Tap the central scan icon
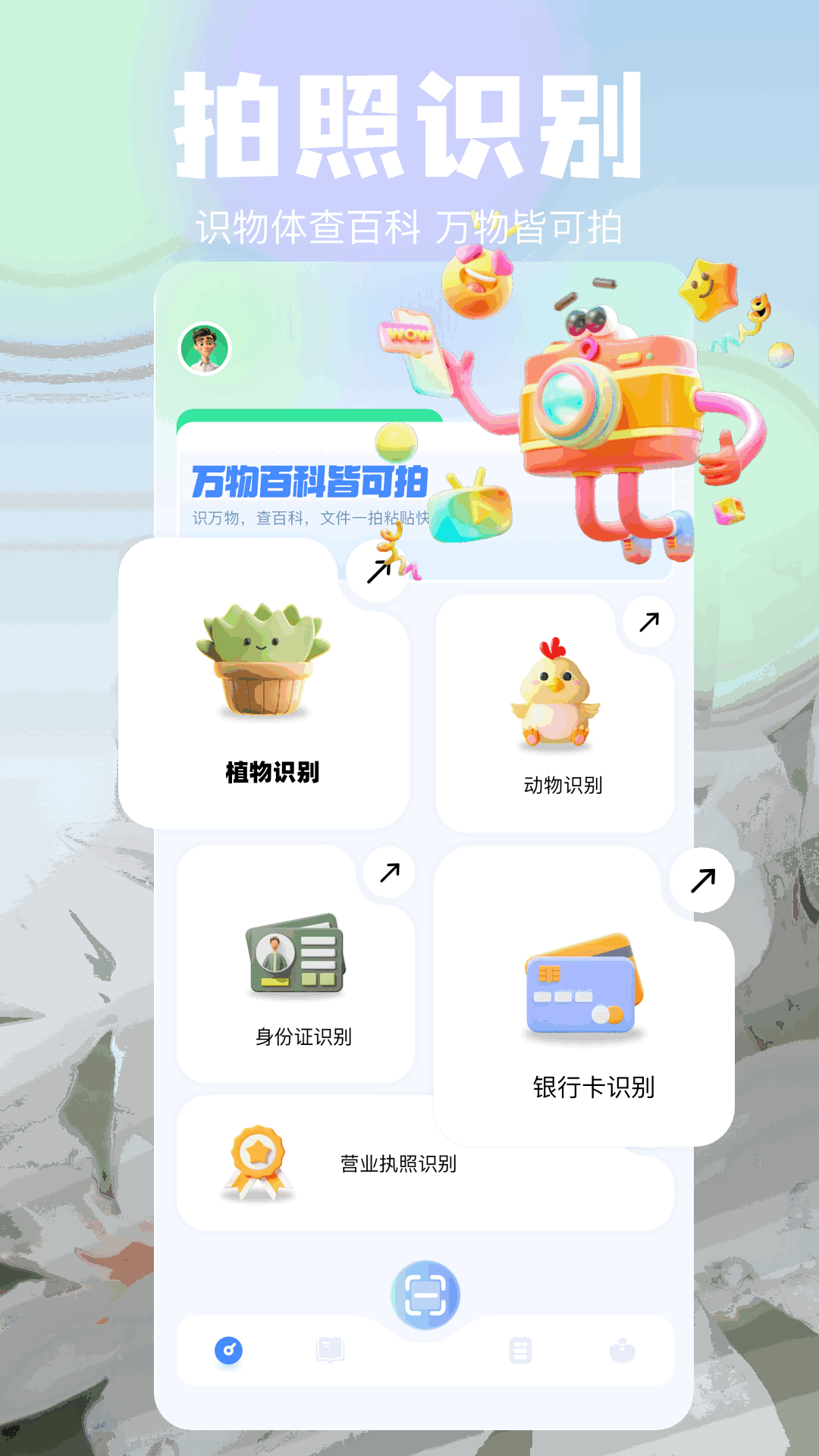The image size is (819, 1456). (427, 1295)
